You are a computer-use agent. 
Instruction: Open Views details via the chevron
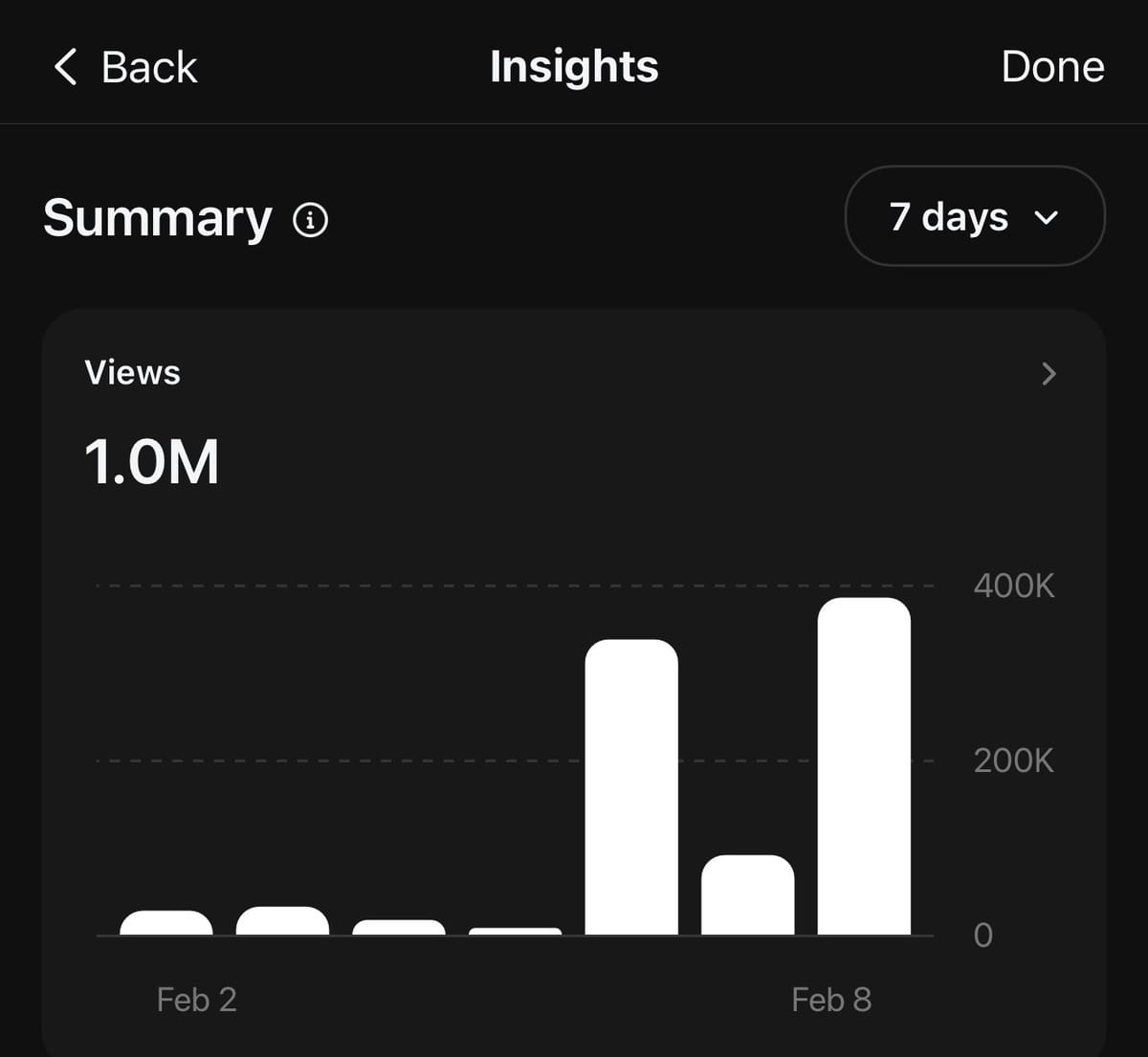click(1049, 373)
